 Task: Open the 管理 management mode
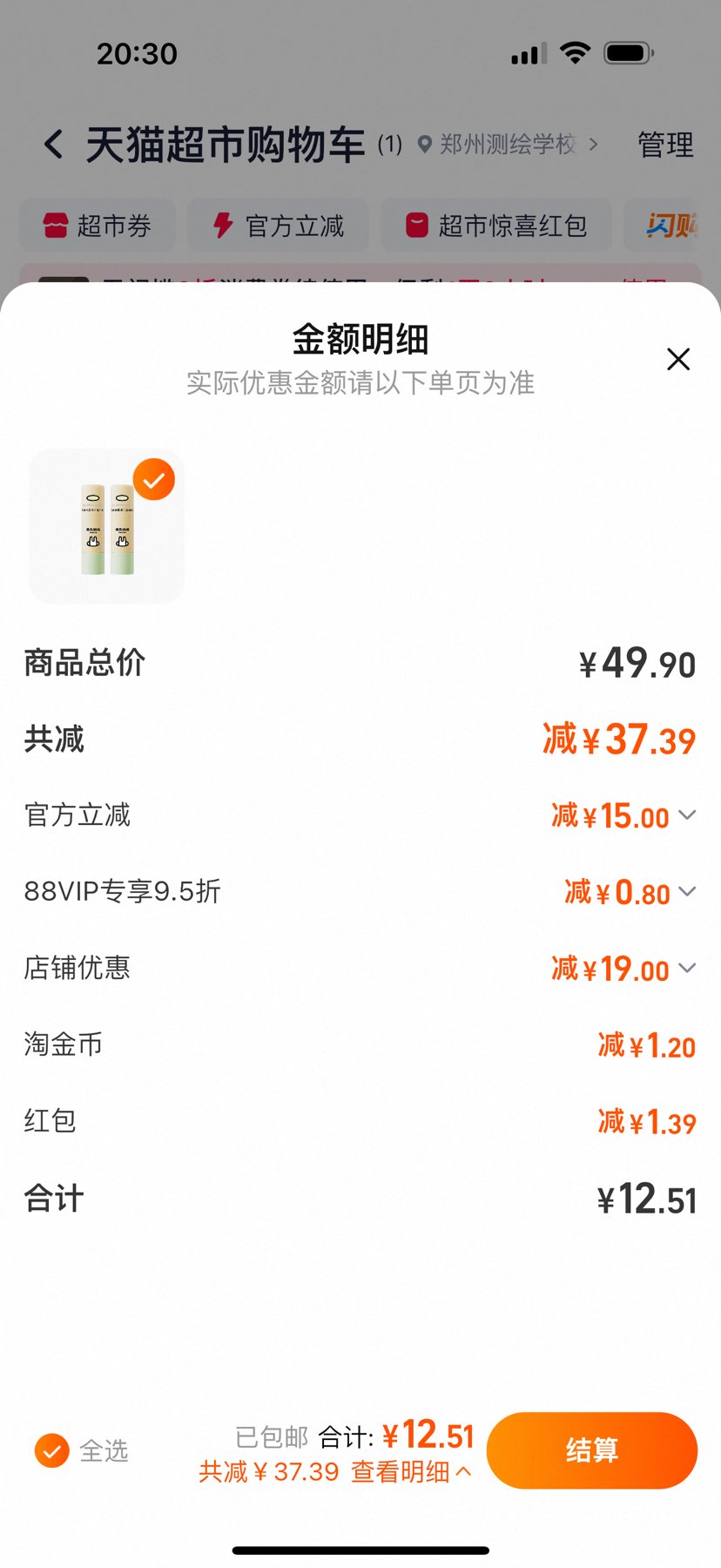(665, 145)
